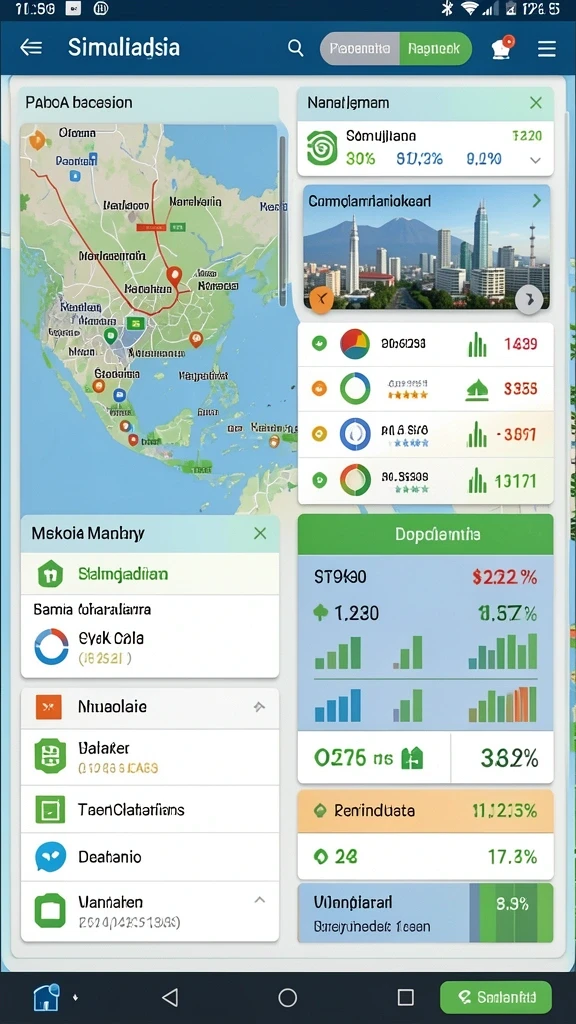This screenshot has height=1024, width=576.
Task: Expand the Uanraken row
Action: 259,900
